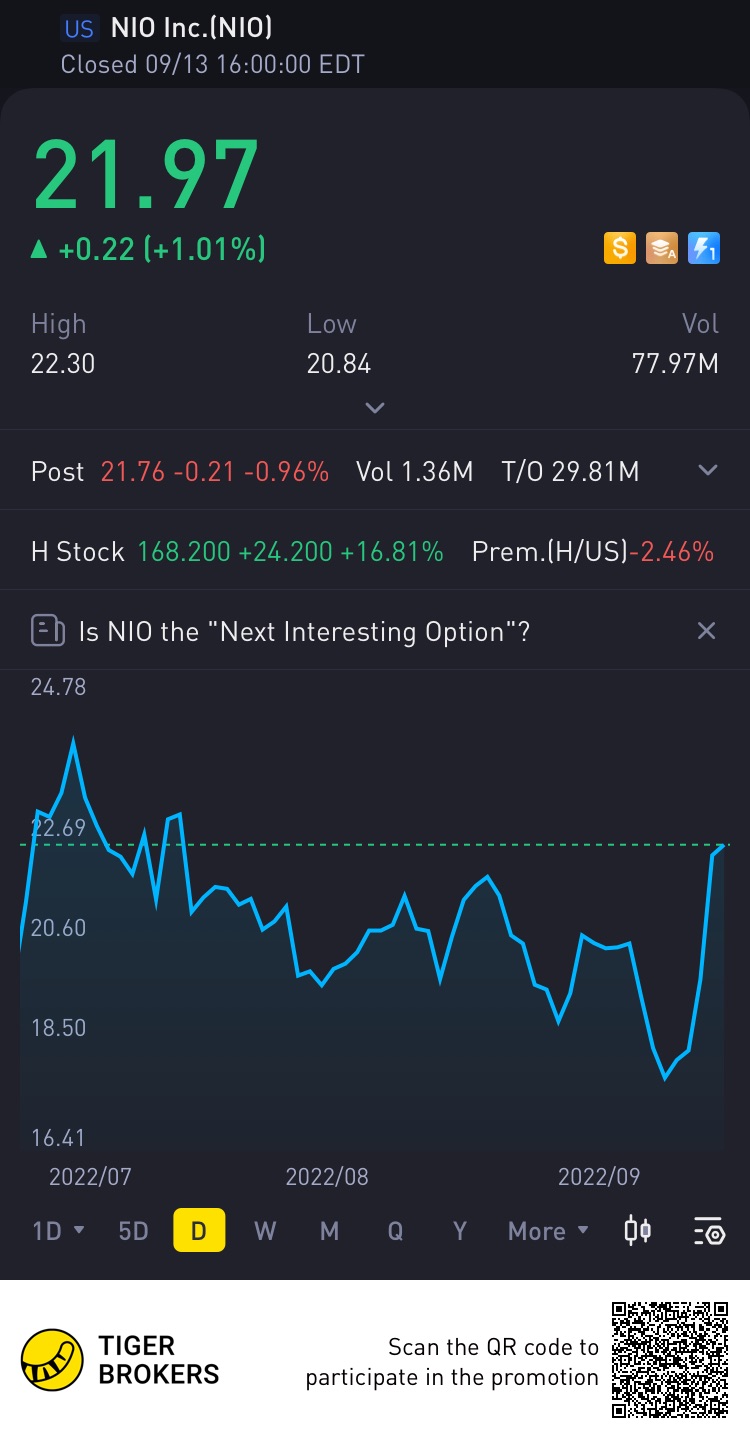Open "Is NIO the Next Interesting Option?" article
This screenshot has width=750, height=1440.
[304, 632]
